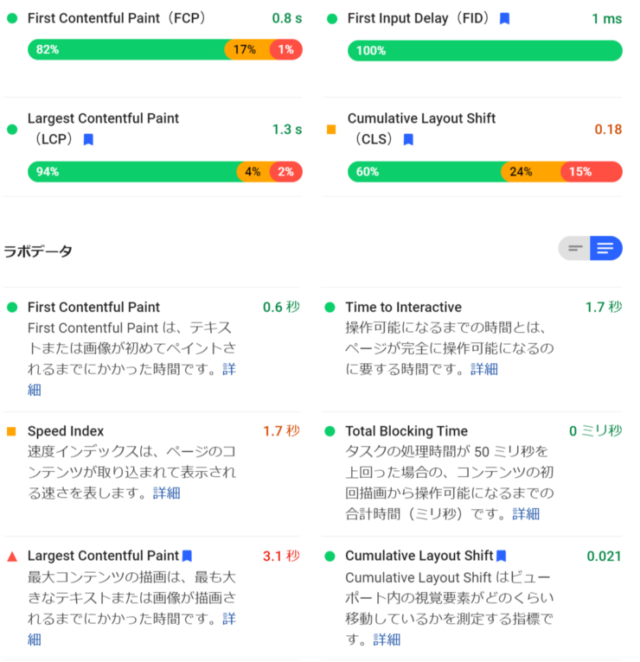Viewport: 640px width, 662px height.
Task: Open 詳細 link under Speed Index
Action: click(166, 493)
